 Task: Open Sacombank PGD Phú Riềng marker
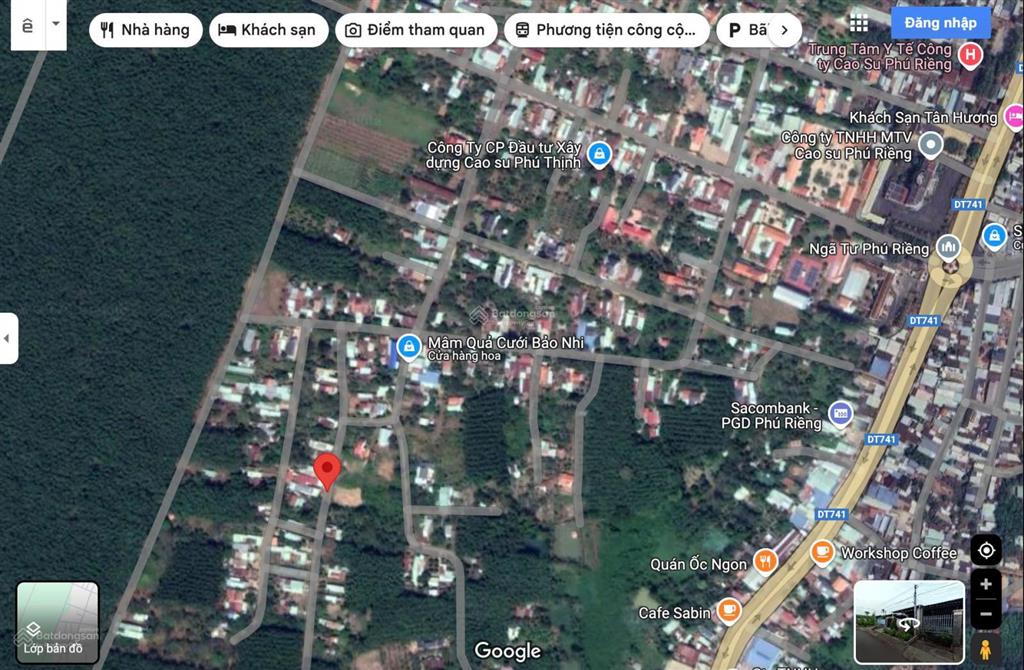[841, 413]
